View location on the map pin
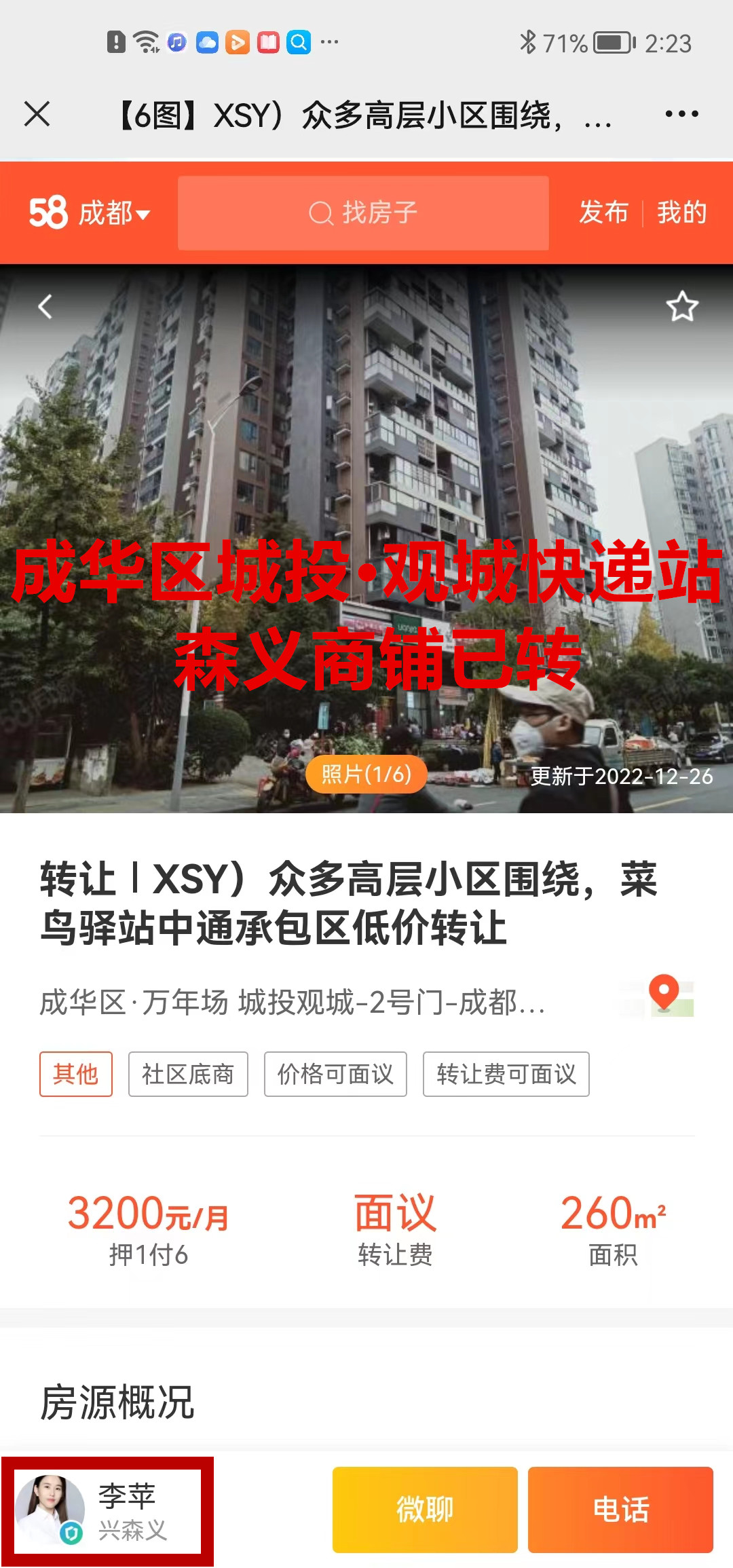The height and width of the screenshot is (1568, 733). pyautogui.click(x=664, y=996)
